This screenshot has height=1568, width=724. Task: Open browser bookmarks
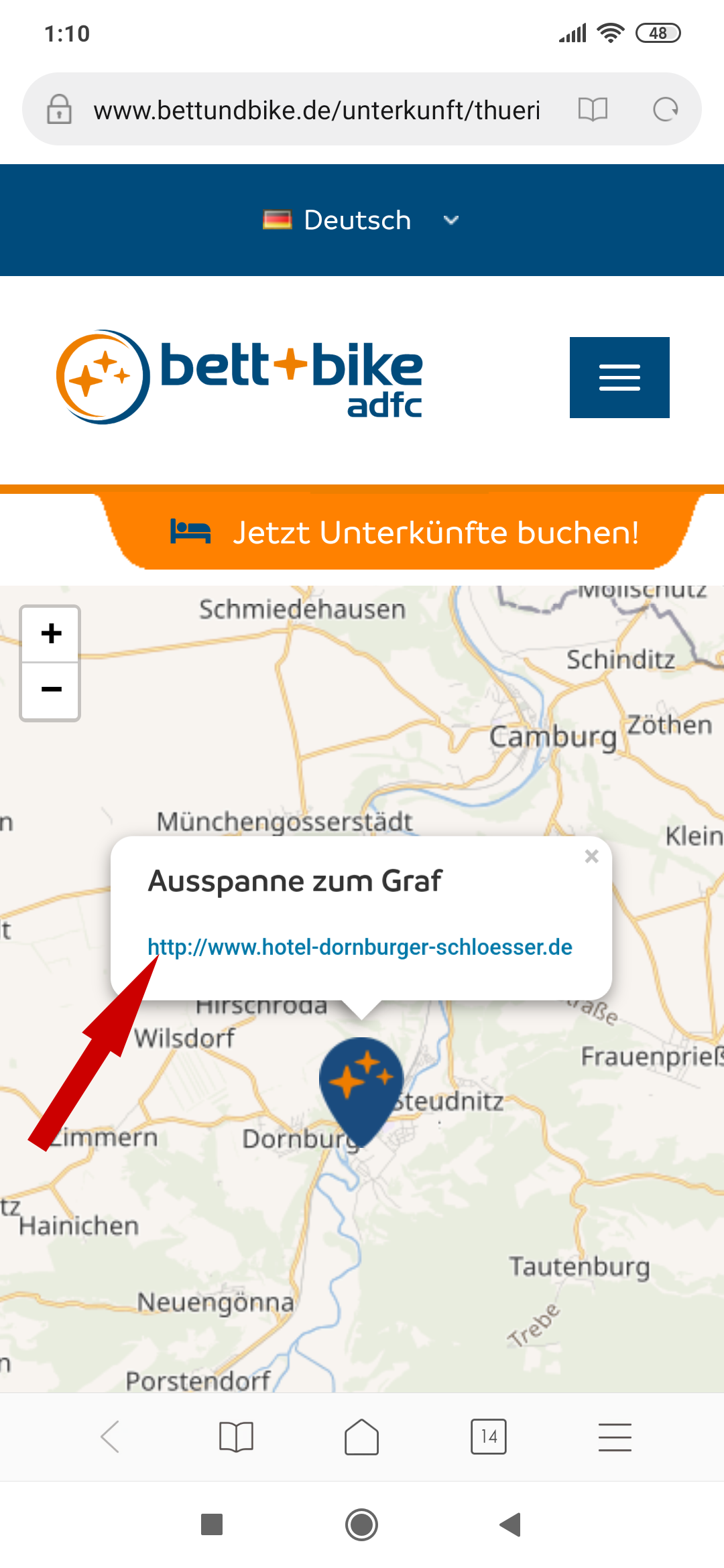(236, 1437)
